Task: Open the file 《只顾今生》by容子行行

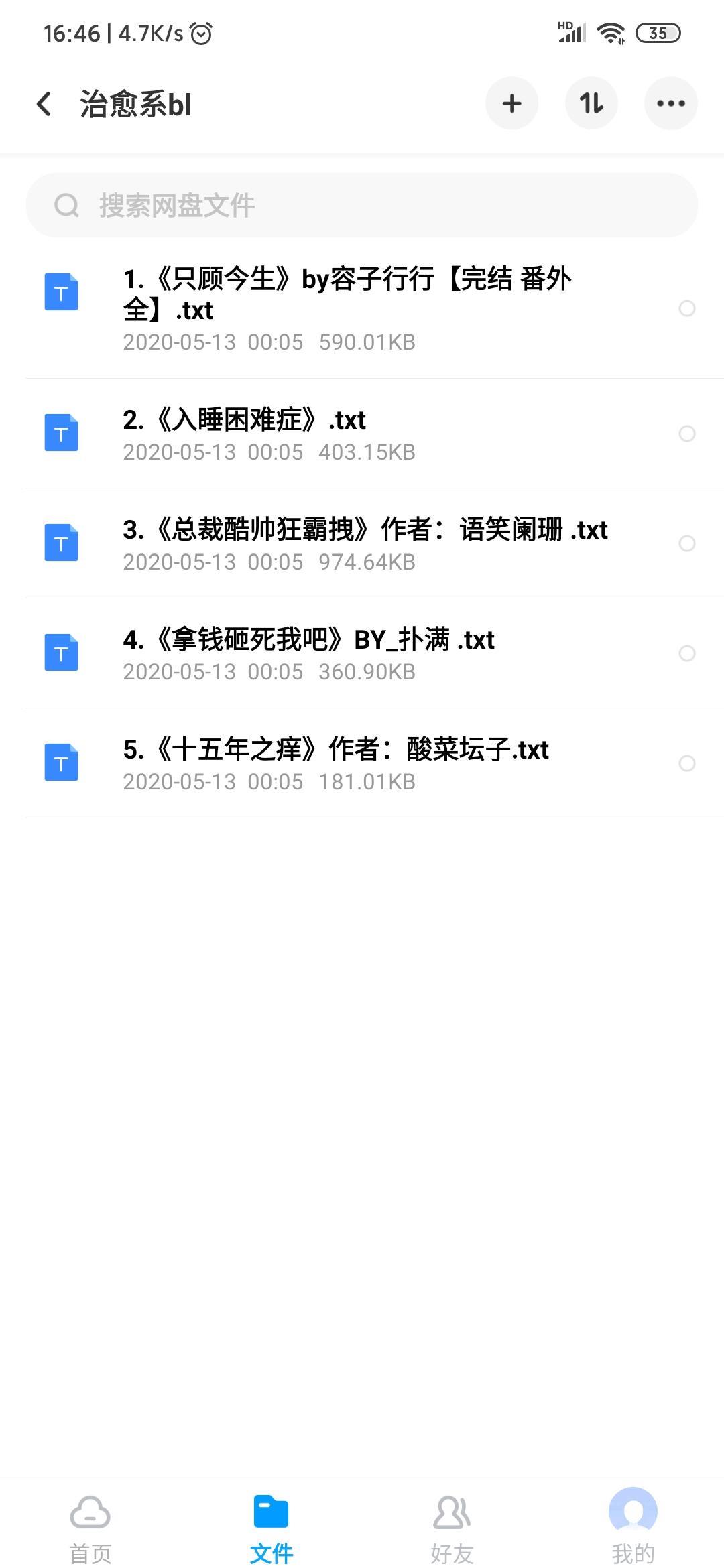Action: click(x=347, y=295)
